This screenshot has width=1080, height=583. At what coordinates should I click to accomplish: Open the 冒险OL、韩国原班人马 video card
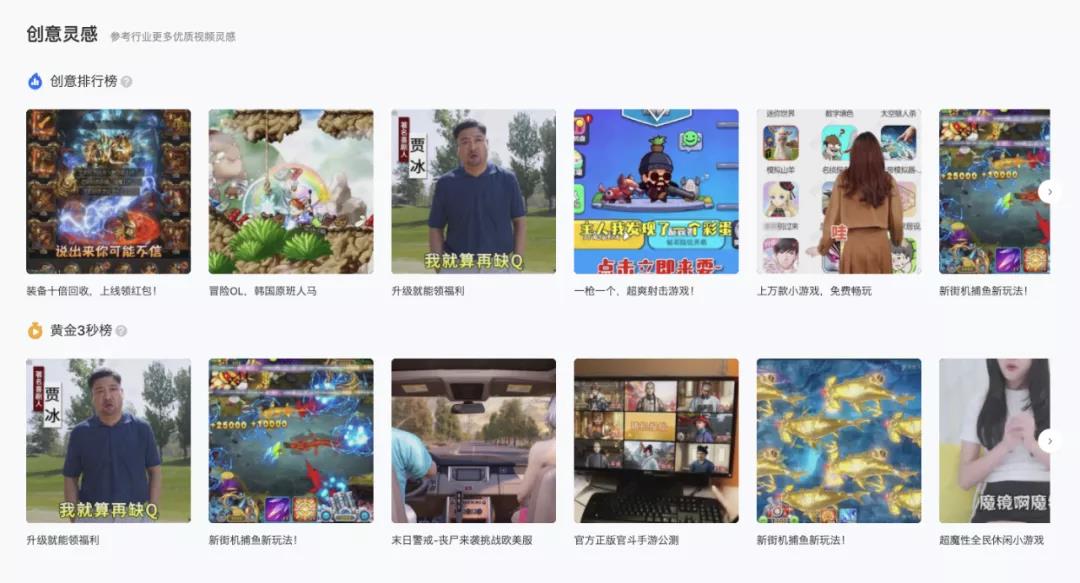291,191
